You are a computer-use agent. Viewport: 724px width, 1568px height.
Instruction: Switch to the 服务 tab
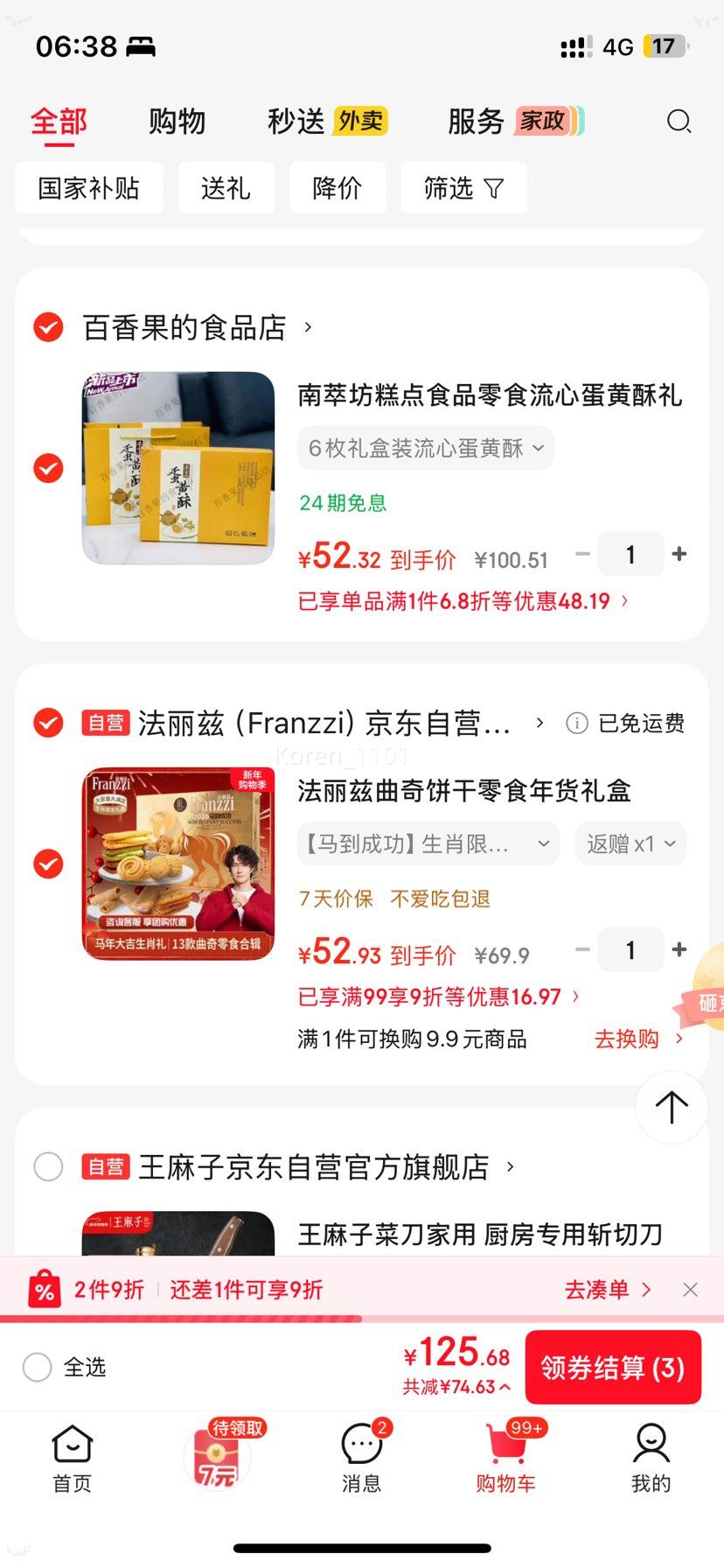point(475,122)
